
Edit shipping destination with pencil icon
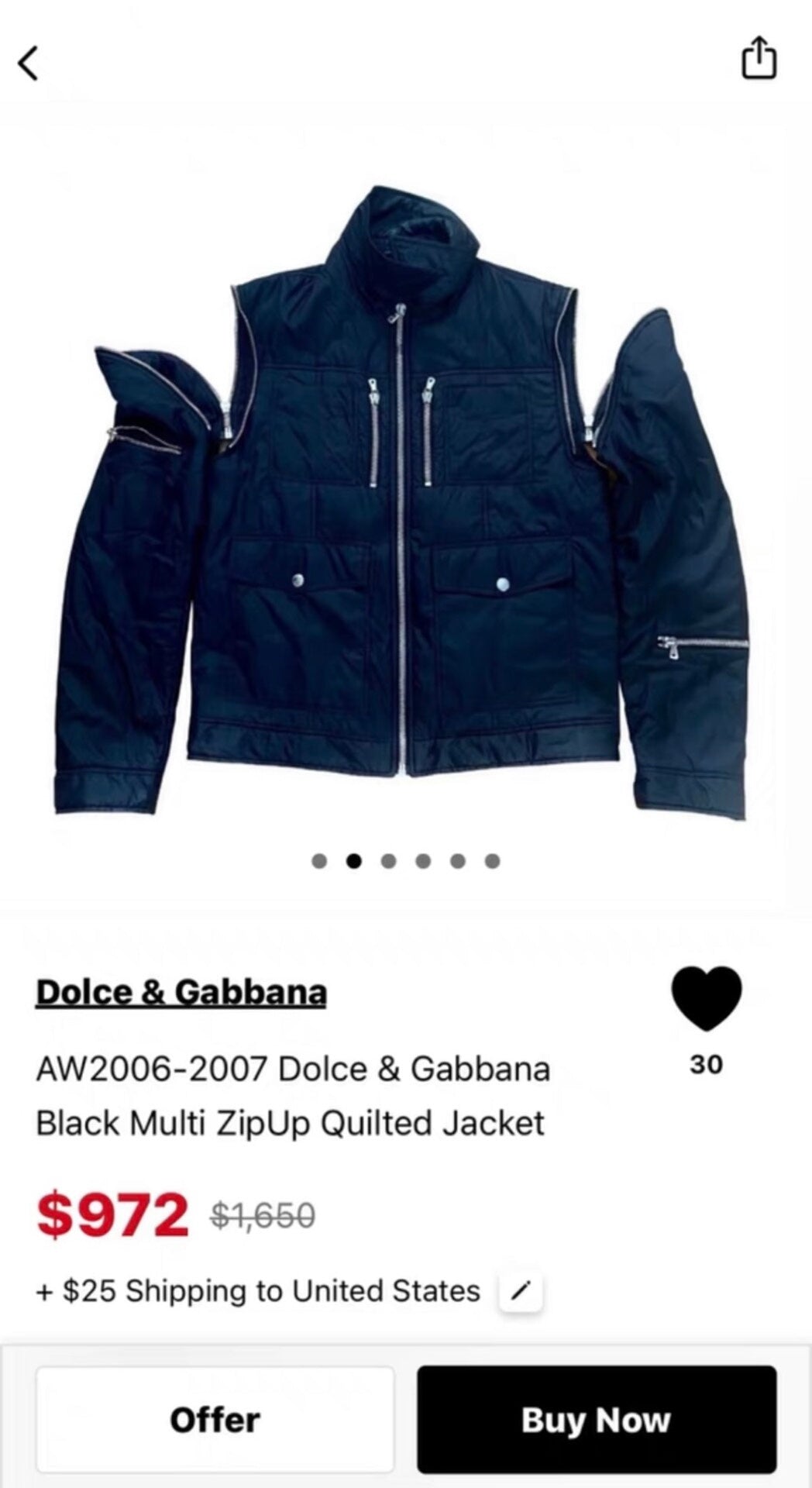521,1292
